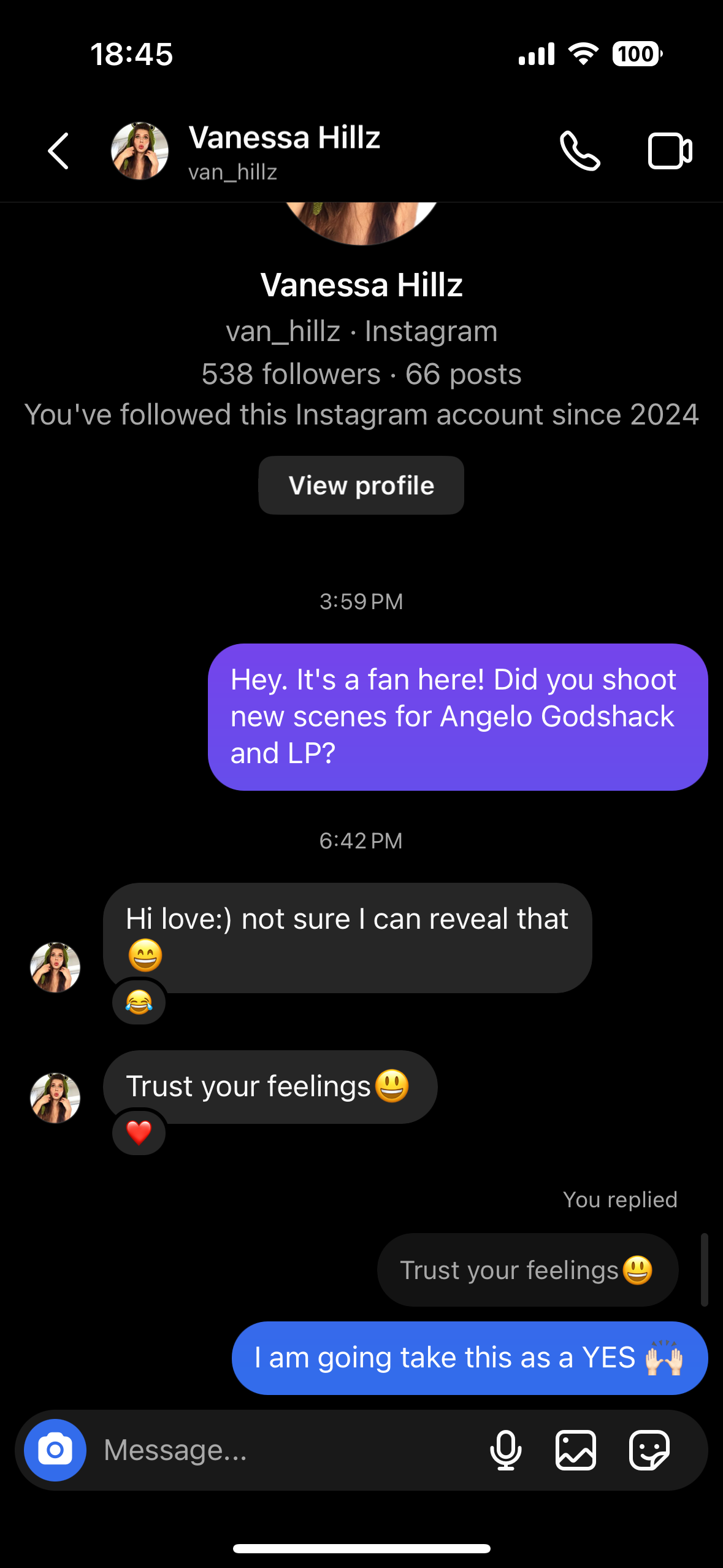The height and width of the screenshot is (1568, 723).
Task: Start a video call with Vanessa Hillz
Action: click(x=670, y=151)
